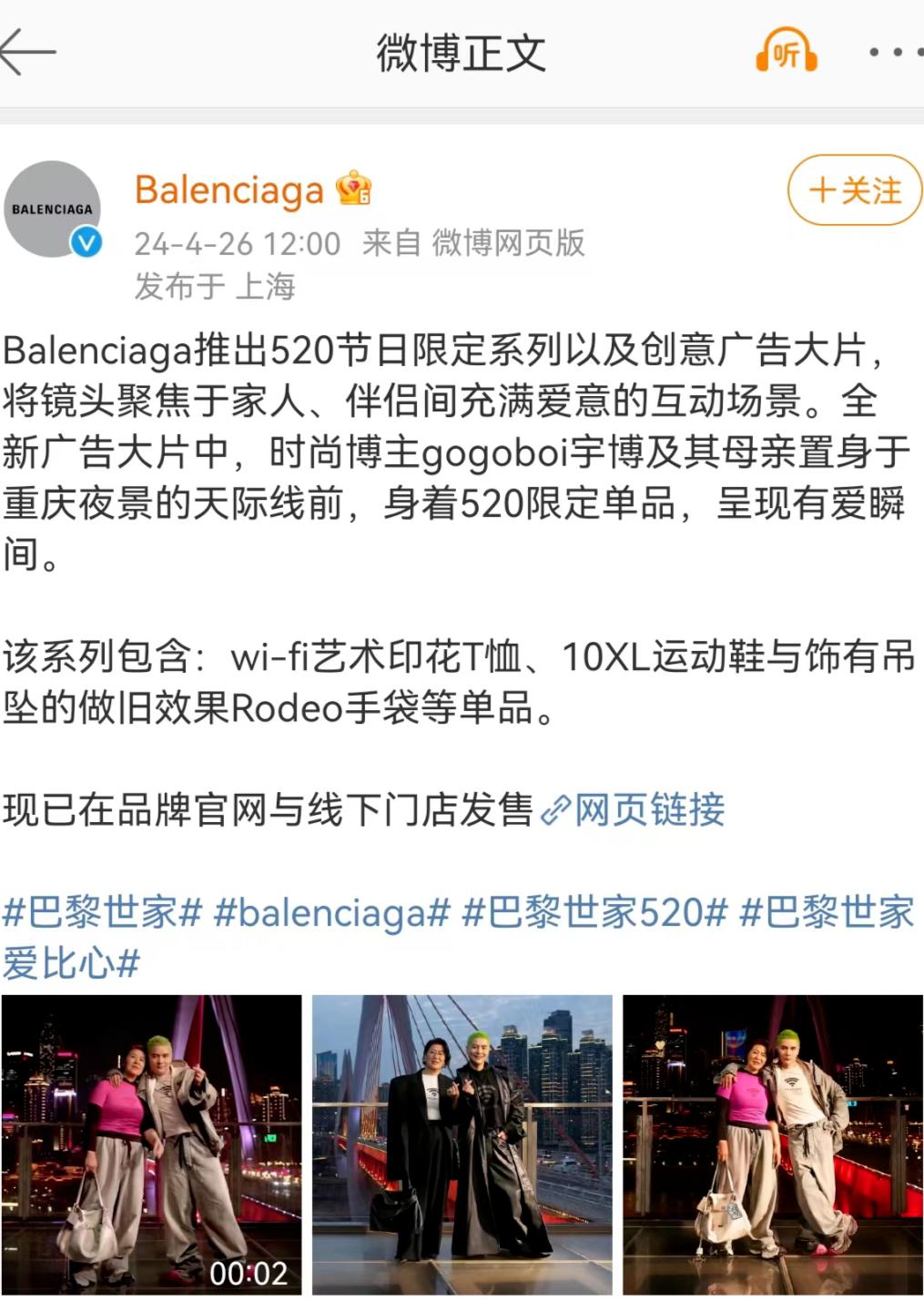Tap the orange headphone listen icon

[786, 52]
